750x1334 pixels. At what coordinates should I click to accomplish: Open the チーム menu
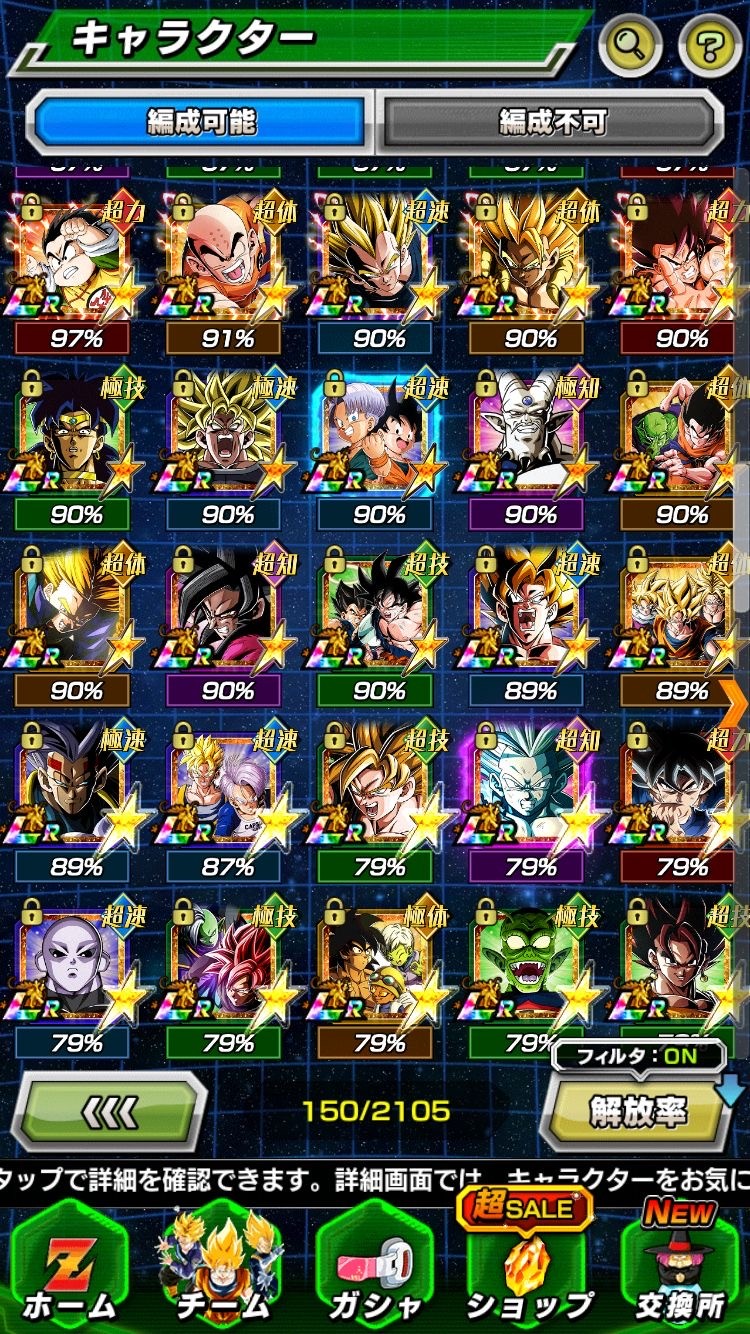coord(222,1270)
